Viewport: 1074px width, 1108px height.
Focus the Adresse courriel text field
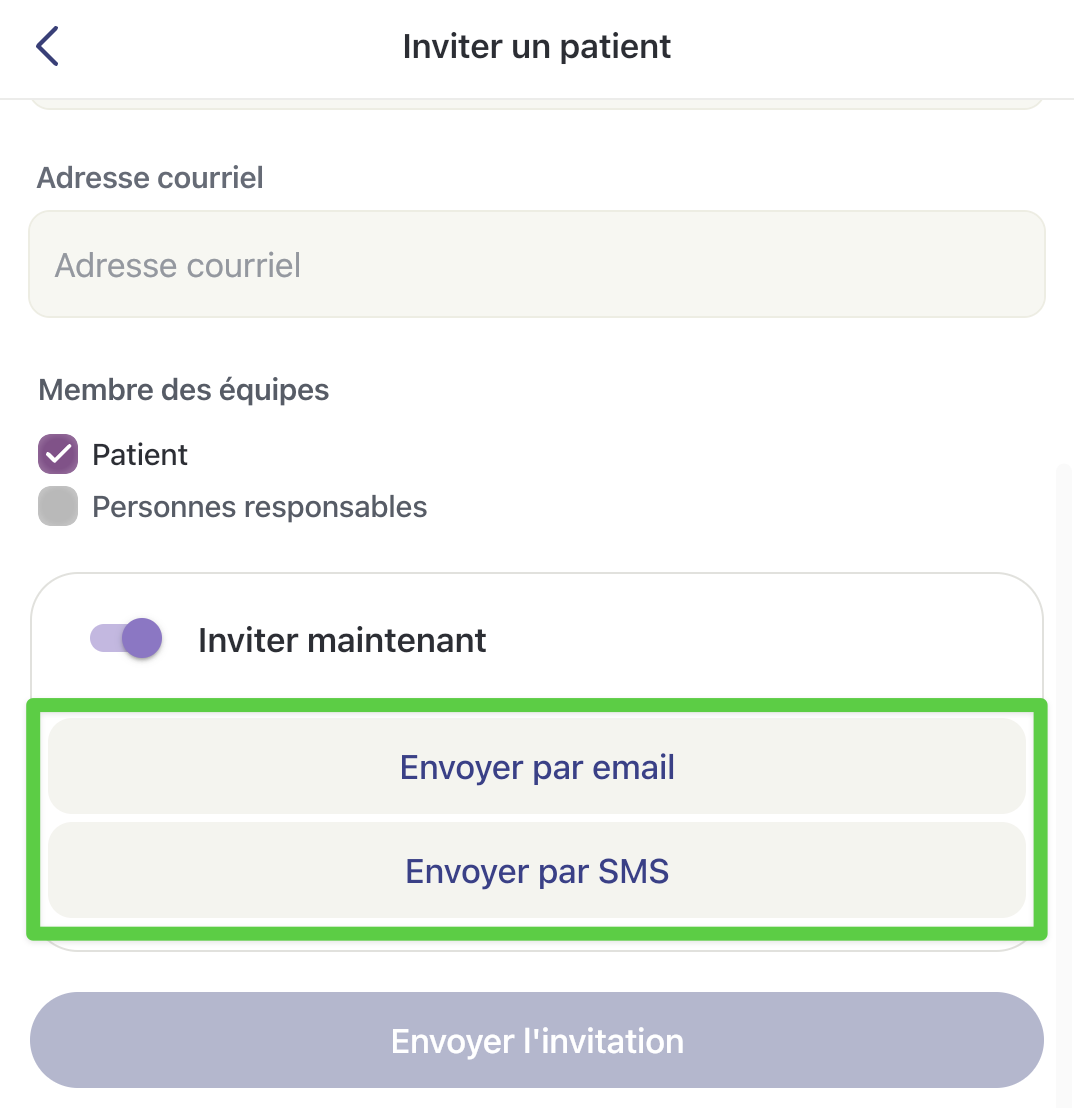click(536, 265)
